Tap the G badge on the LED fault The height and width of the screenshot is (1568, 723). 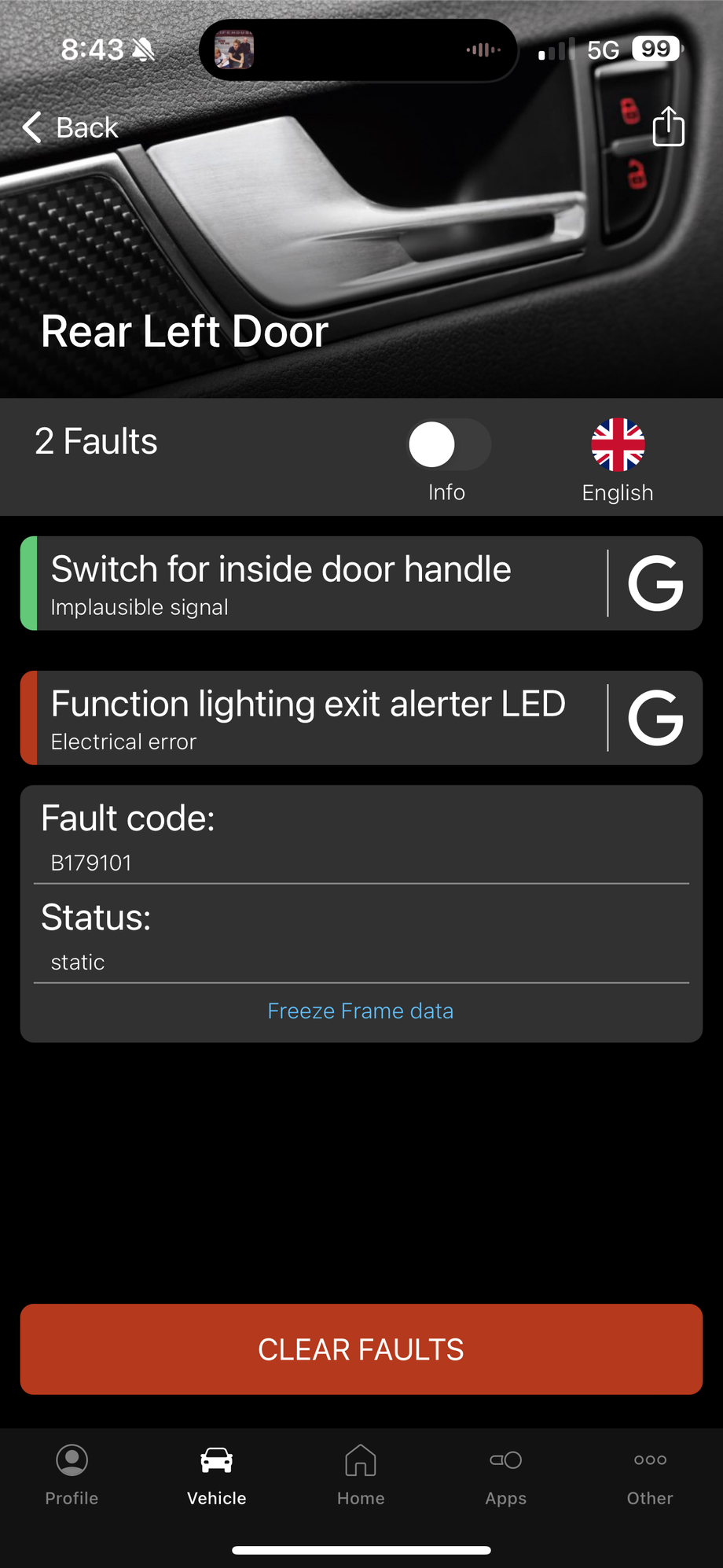(x=655, y=717)
